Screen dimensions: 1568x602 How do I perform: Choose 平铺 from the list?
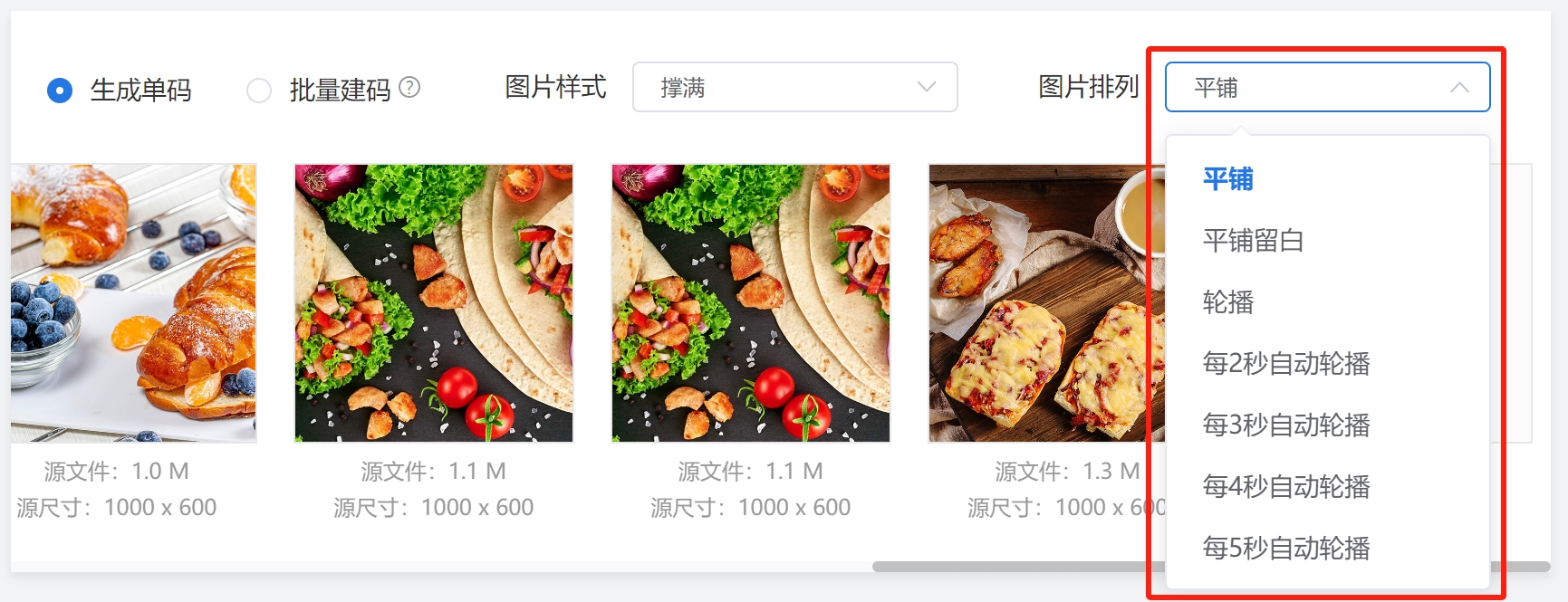pos(1227,179)
